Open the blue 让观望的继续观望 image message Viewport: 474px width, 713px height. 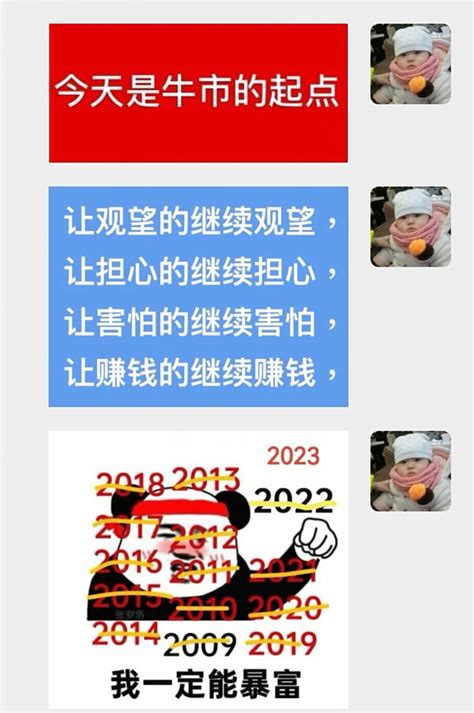198,296
